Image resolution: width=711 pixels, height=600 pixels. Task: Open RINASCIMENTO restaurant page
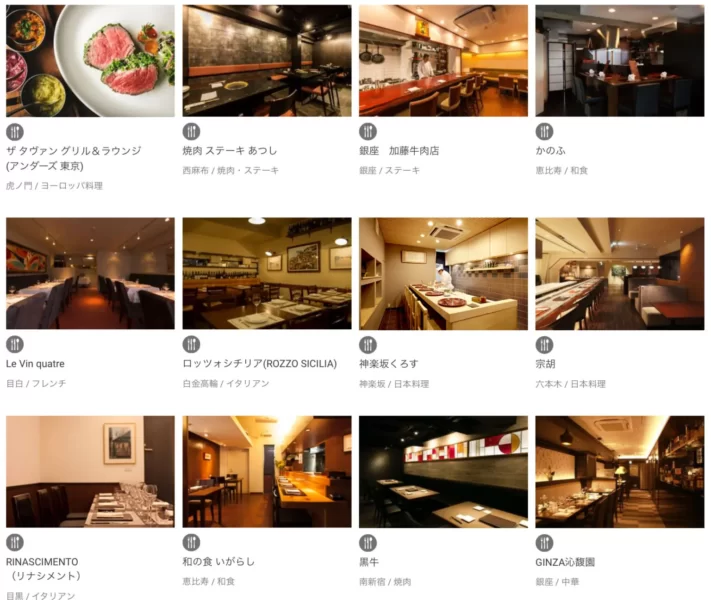tap(90, 471)
